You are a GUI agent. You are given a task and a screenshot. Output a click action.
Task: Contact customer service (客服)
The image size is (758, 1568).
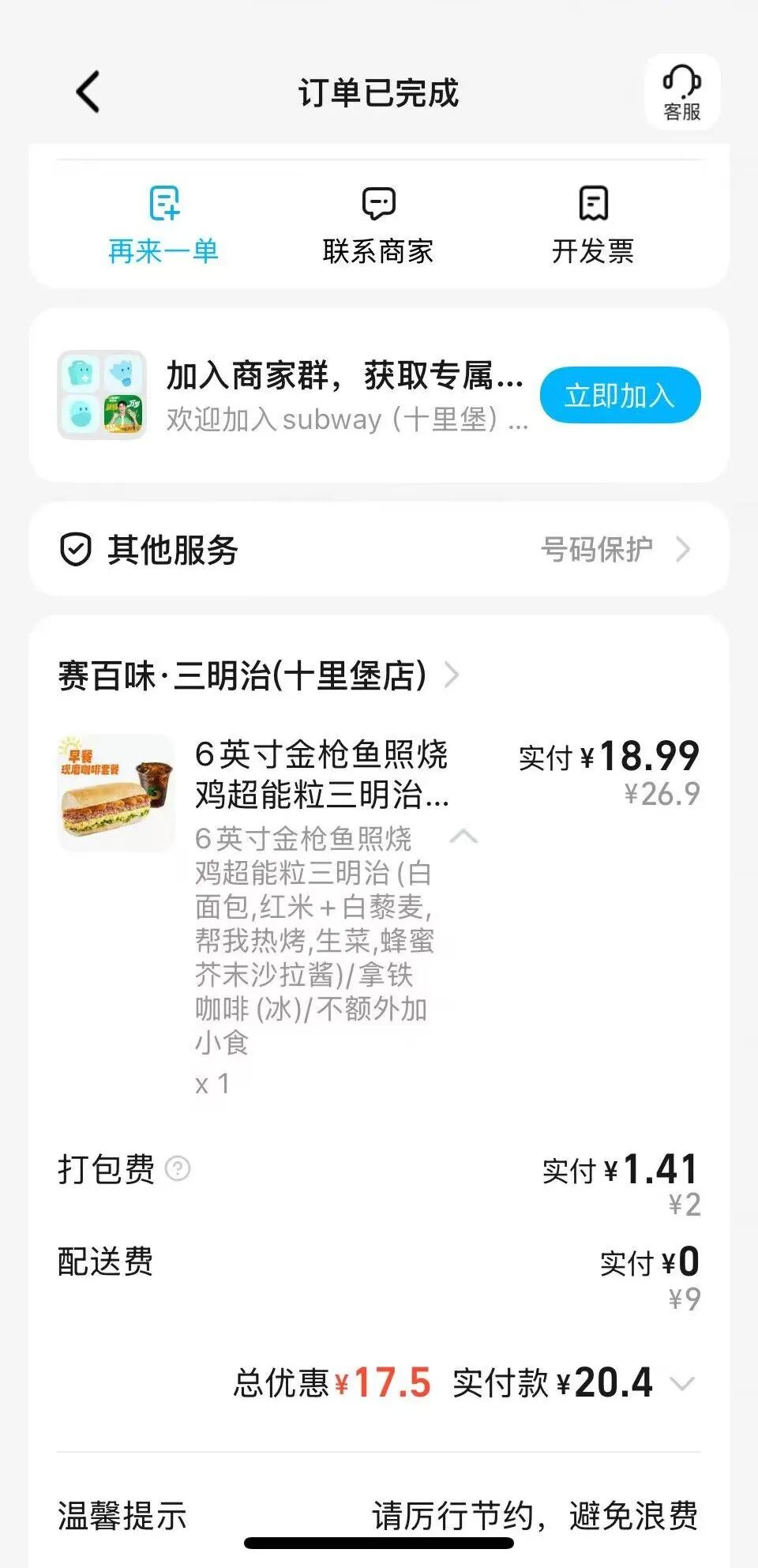click(x=682, y=92)
